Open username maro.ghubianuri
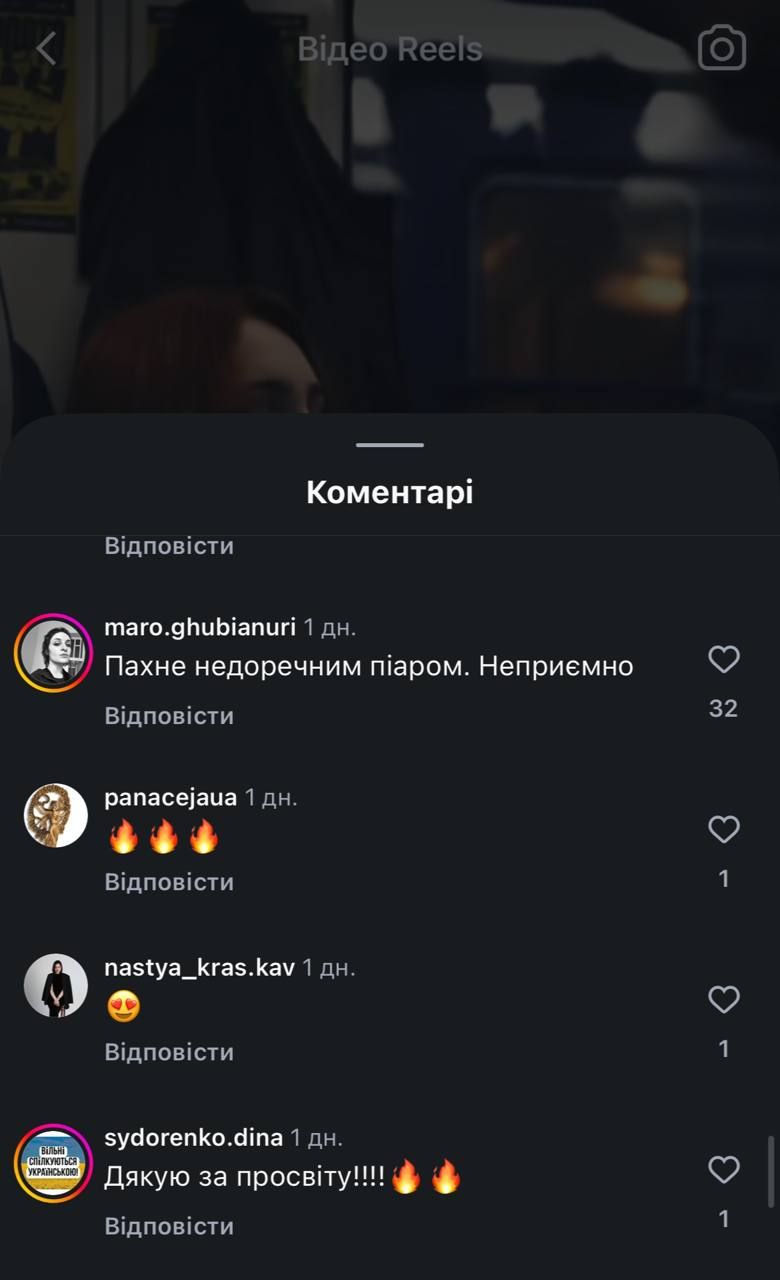 [200, 627]
